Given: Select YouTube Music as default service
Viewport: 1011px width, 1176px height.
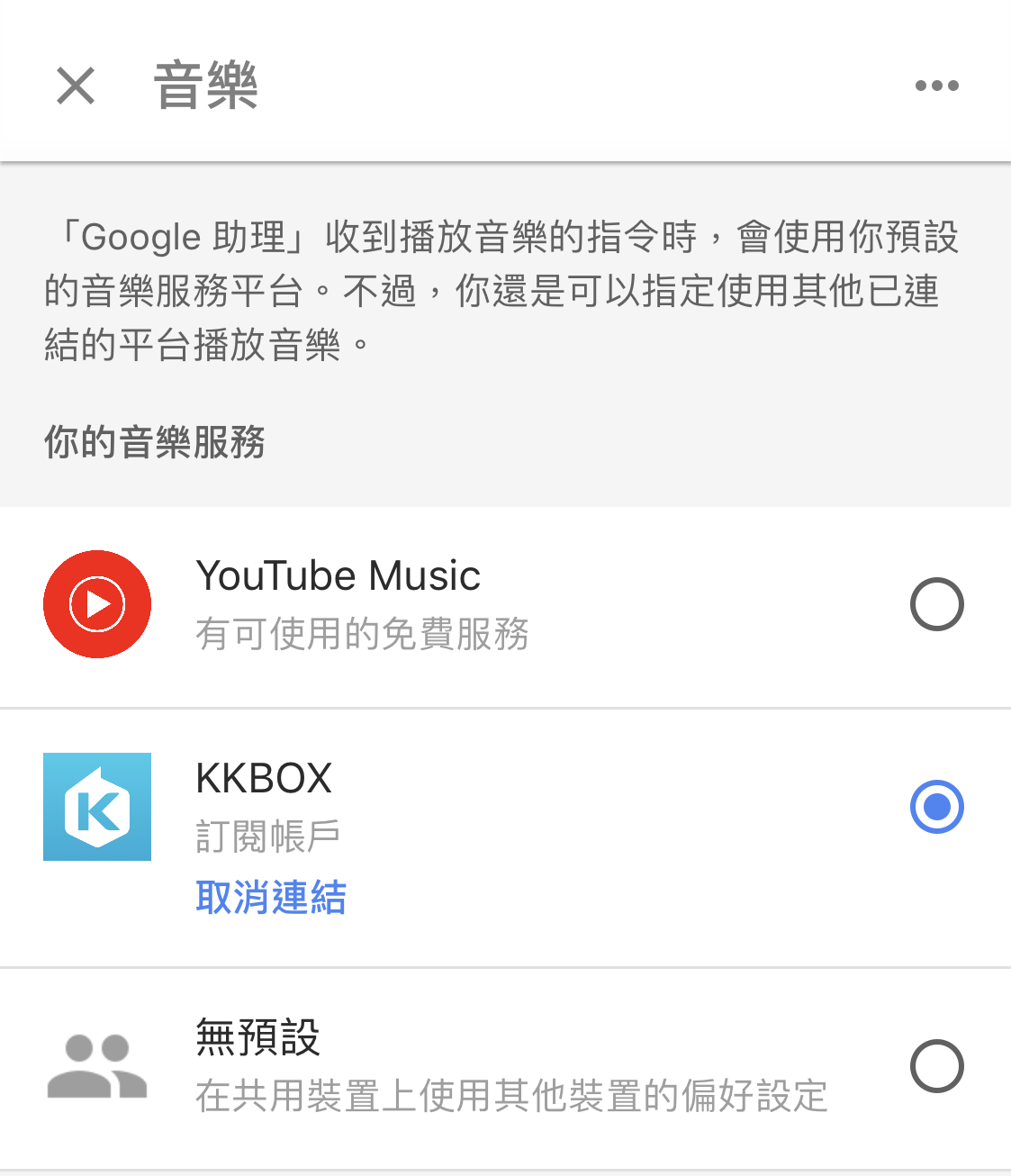Looking at the screenshot, I should (936, 604).
